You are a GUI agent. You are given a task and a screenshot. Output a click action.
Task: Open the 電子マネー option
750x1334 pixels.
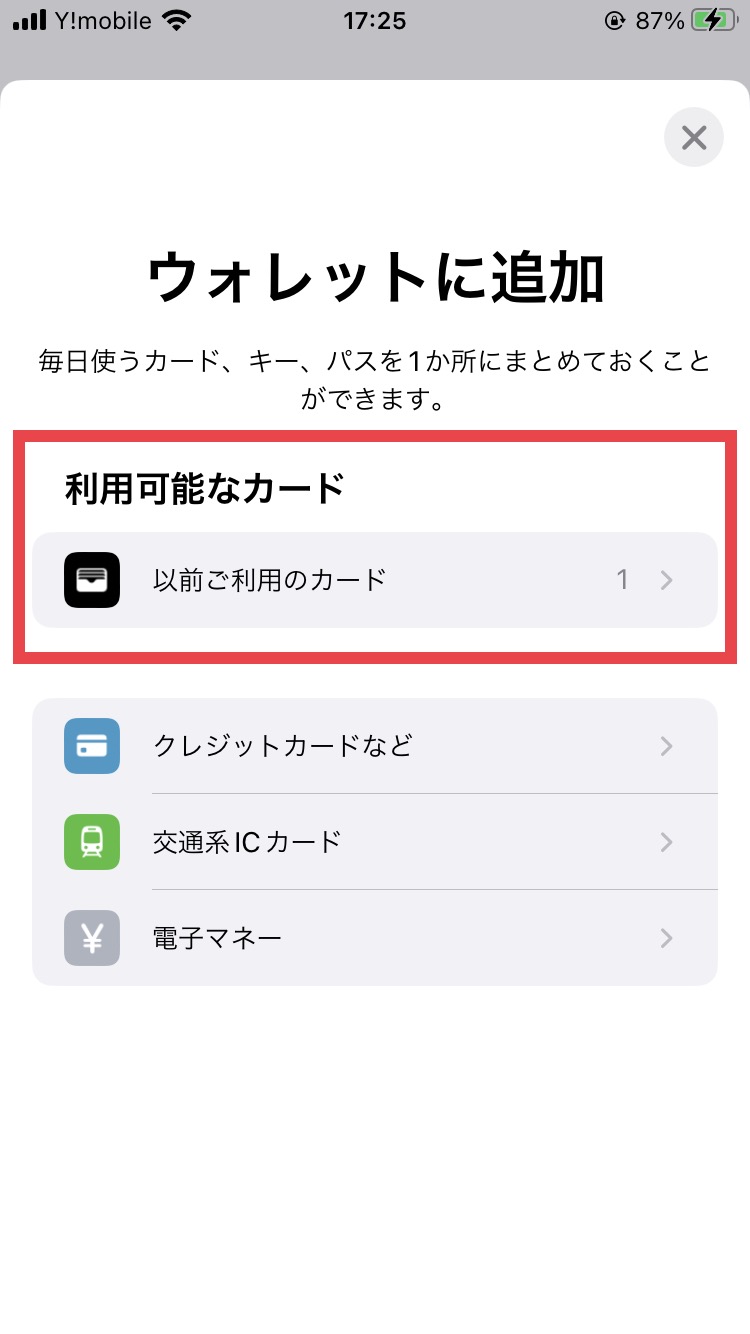(x=375, y=938)
